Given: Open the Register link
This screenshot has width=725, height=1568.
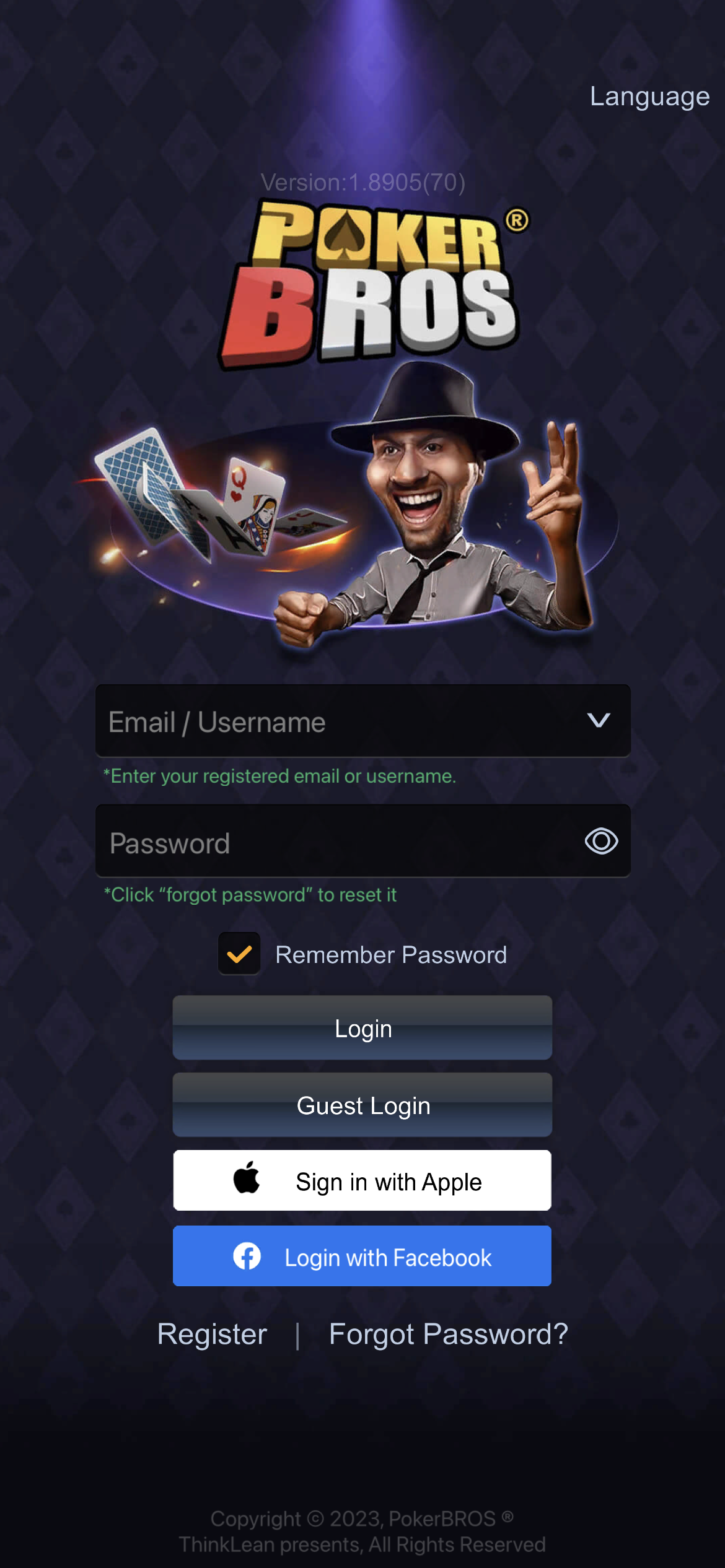Looking at the screenshot, I should (x=212, y=1334).
